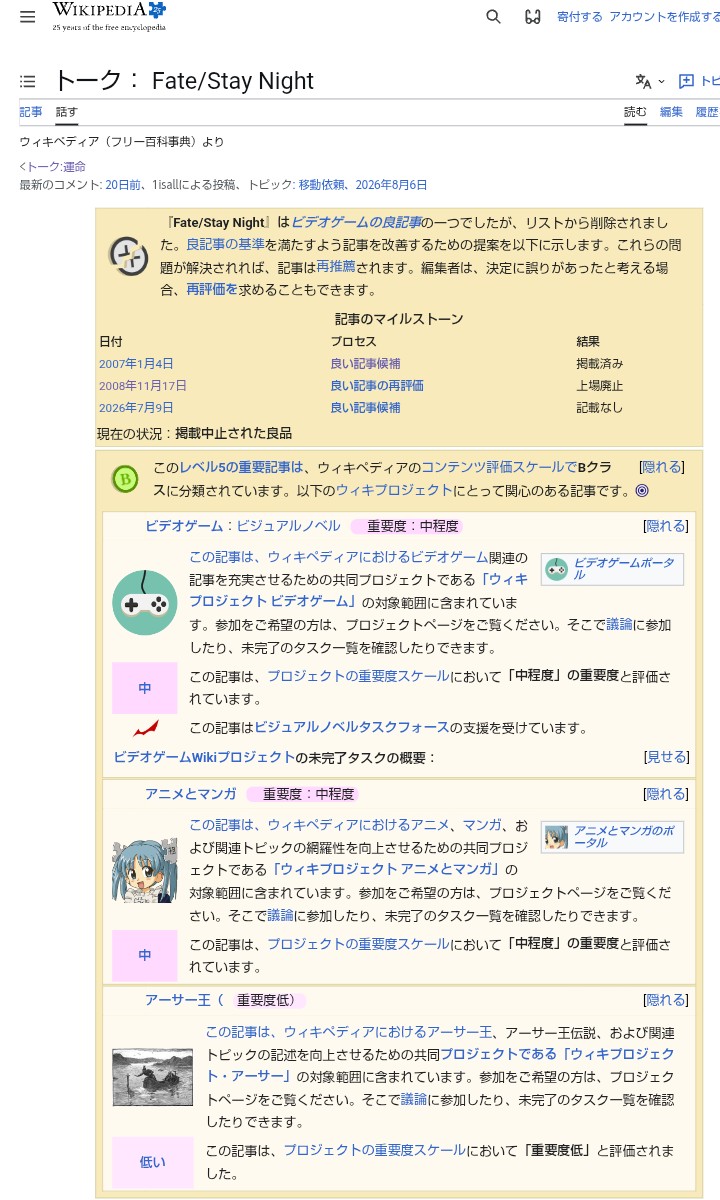Tap the 寄付する donate link
720x1200 pixels.
point(580,17)
